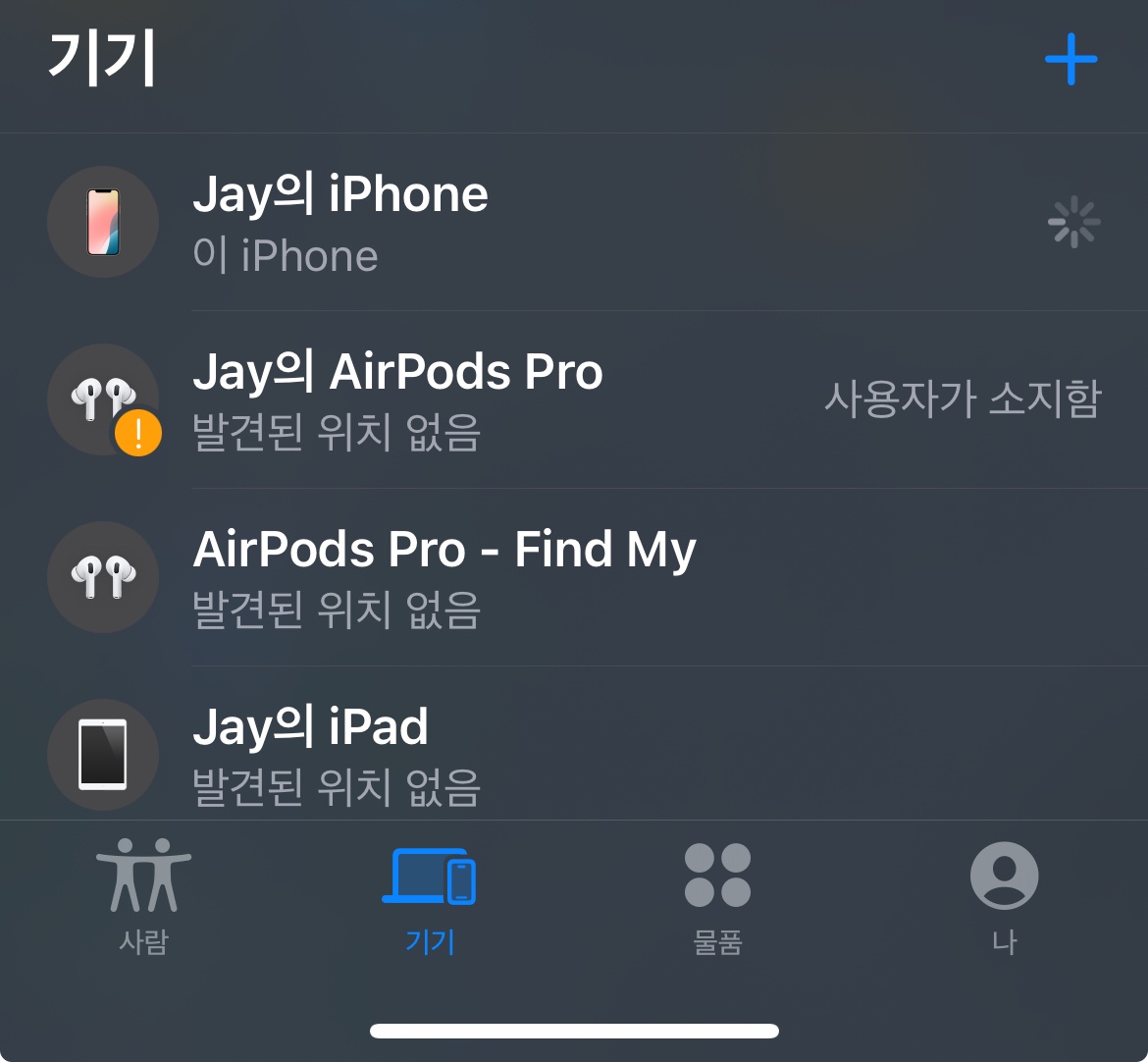Screen dimensions: 1148x1062
Task: Add a new device with the plus icon
Action: [x=1070, y=59]
